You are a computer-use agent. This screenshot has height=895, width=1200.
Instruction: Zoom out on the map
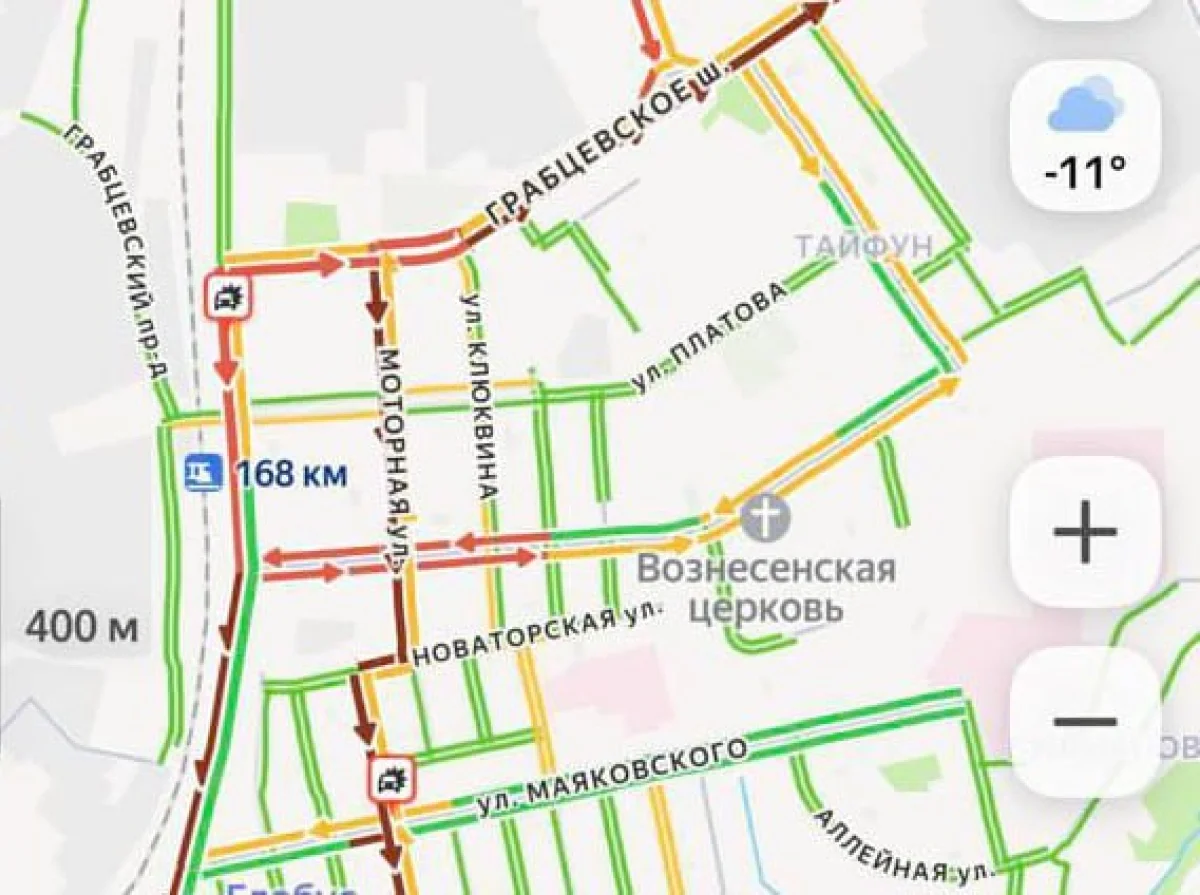click(1085, 721)
